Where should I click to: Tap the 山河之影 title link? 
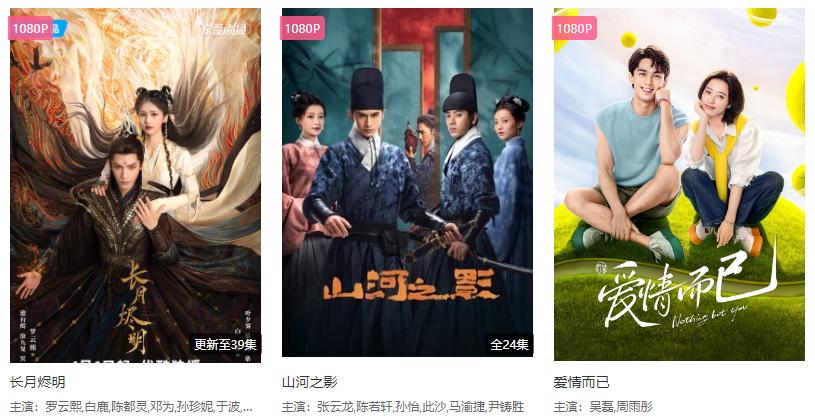click(310, 382)
